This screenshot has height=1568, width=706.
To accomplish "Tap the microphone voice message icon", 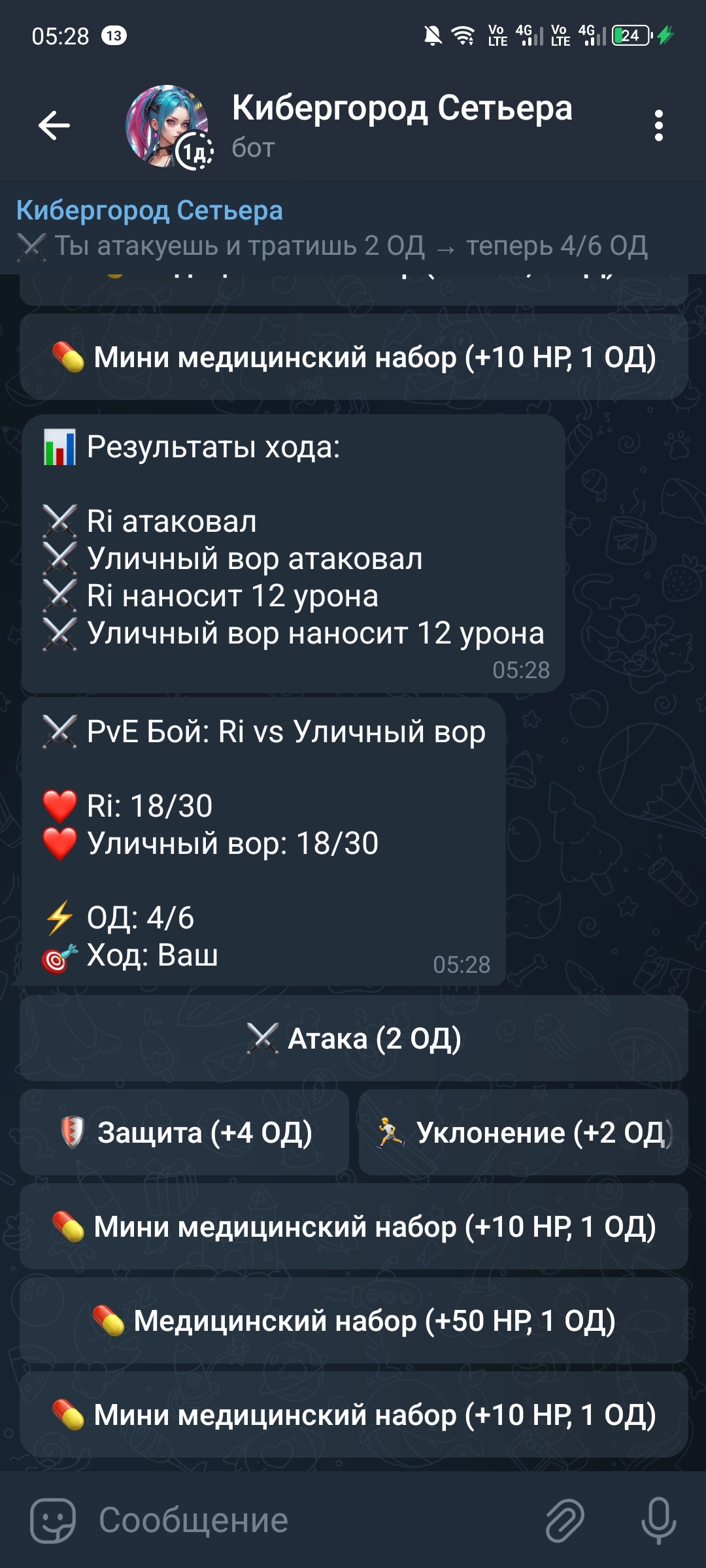I will [x=658, y=1520].
